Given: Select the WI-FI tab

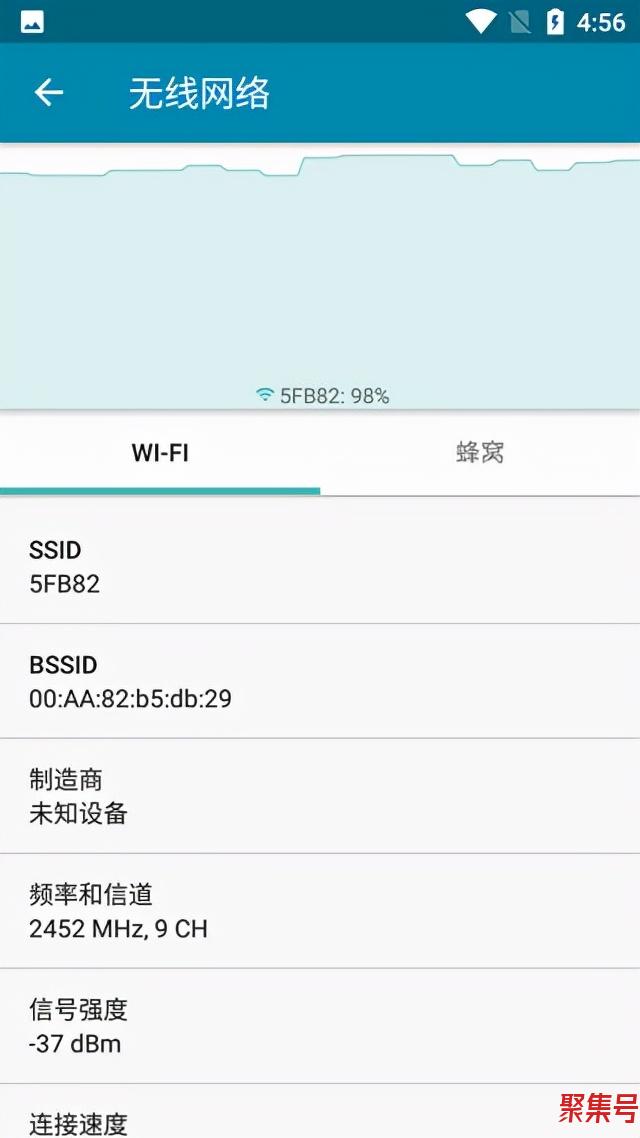Looking at the screenshot, I should pos(160,453).
